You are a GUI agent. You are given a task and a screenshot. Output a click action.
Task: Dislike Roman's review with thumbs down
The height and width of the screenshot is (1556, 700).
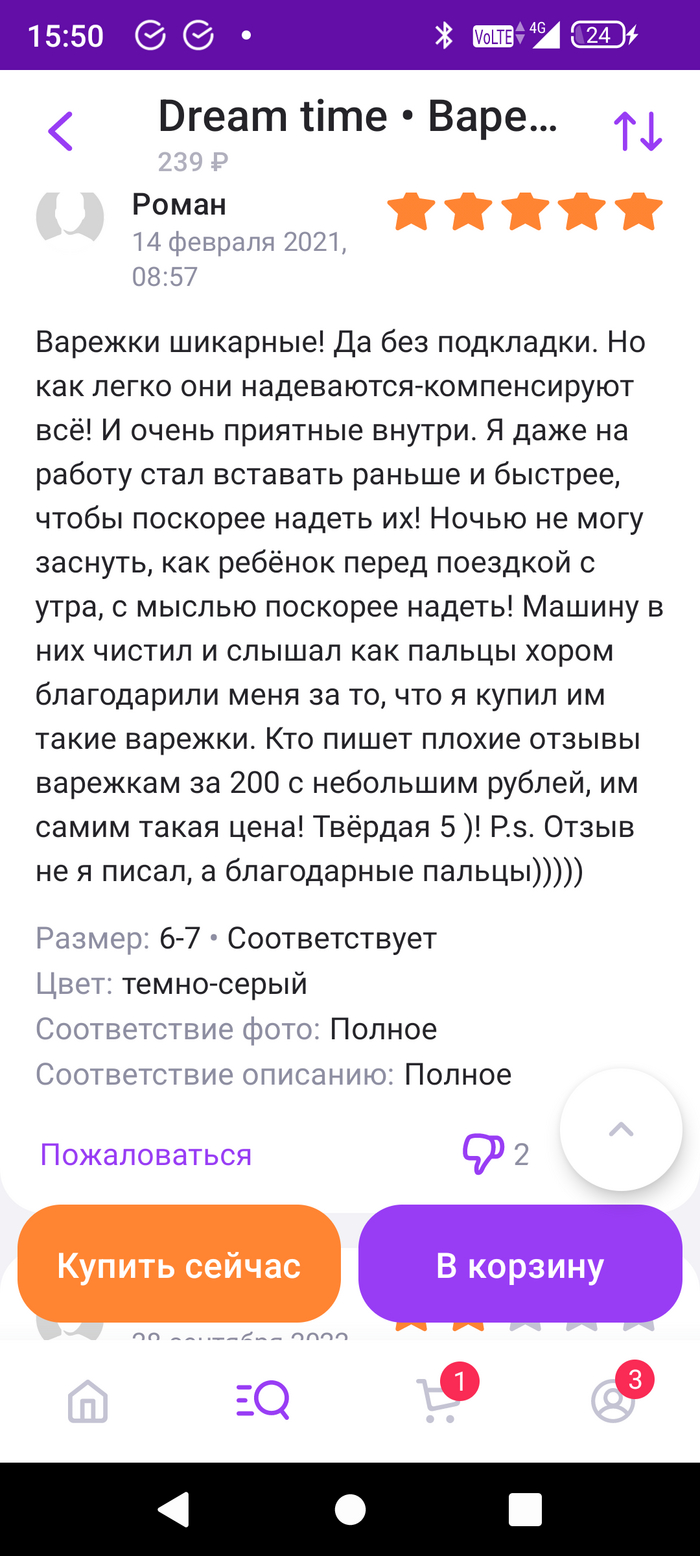(x=483, y=1154)
